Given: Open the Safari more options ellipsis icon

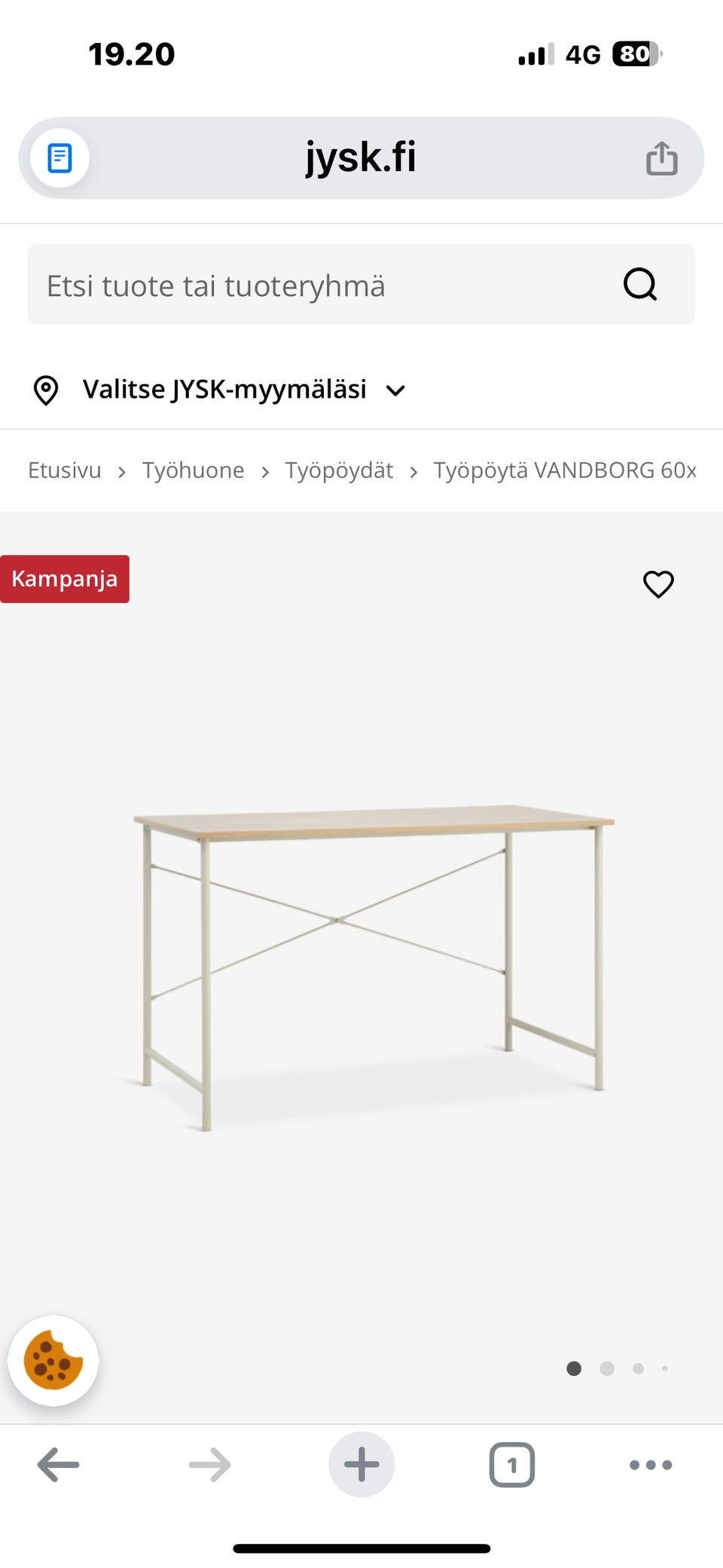Looking at the screenshot, I should point(650,1464).
